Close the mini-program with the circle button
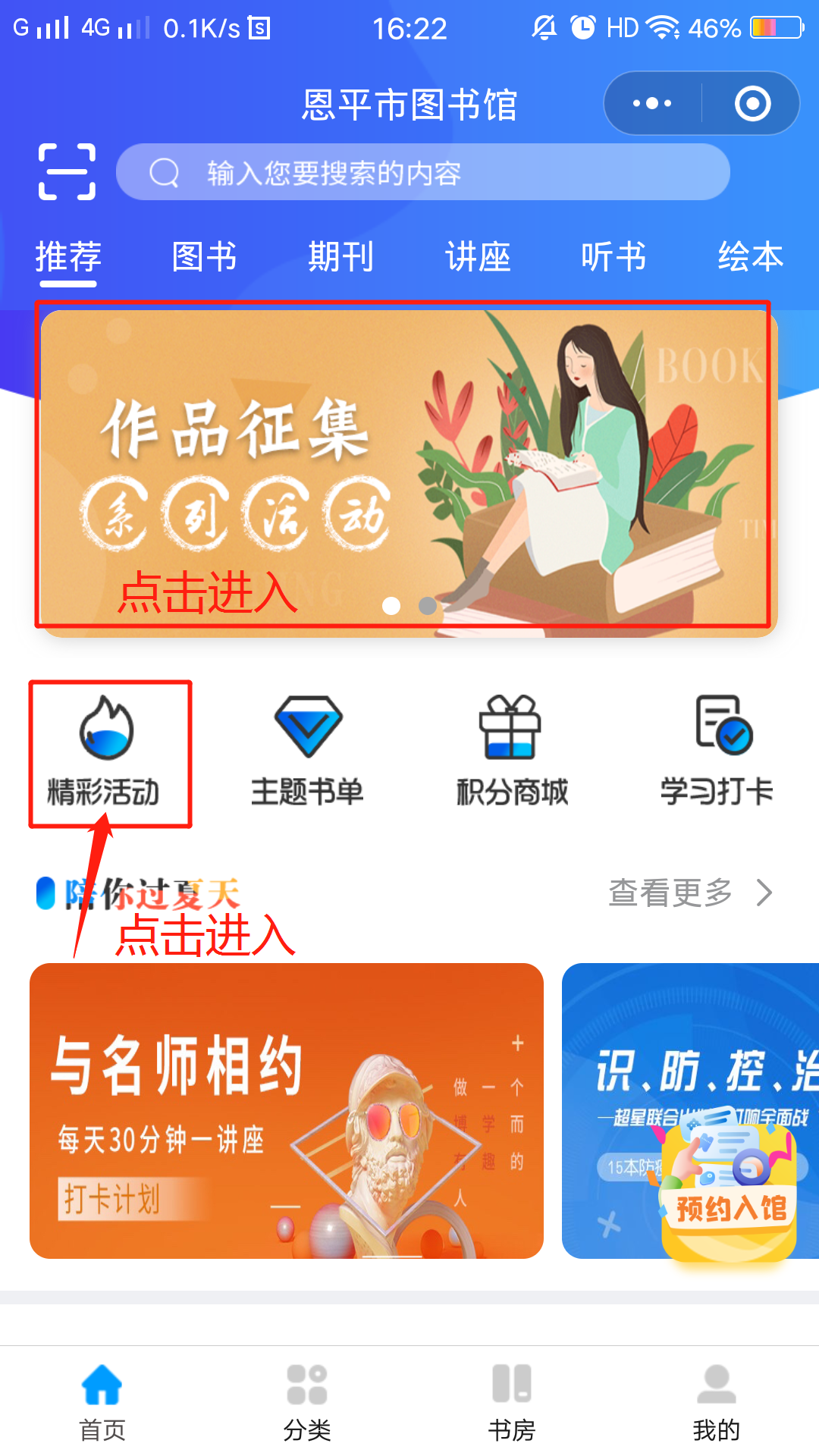This screenshot has height=1456, width=819. point(752,103)
